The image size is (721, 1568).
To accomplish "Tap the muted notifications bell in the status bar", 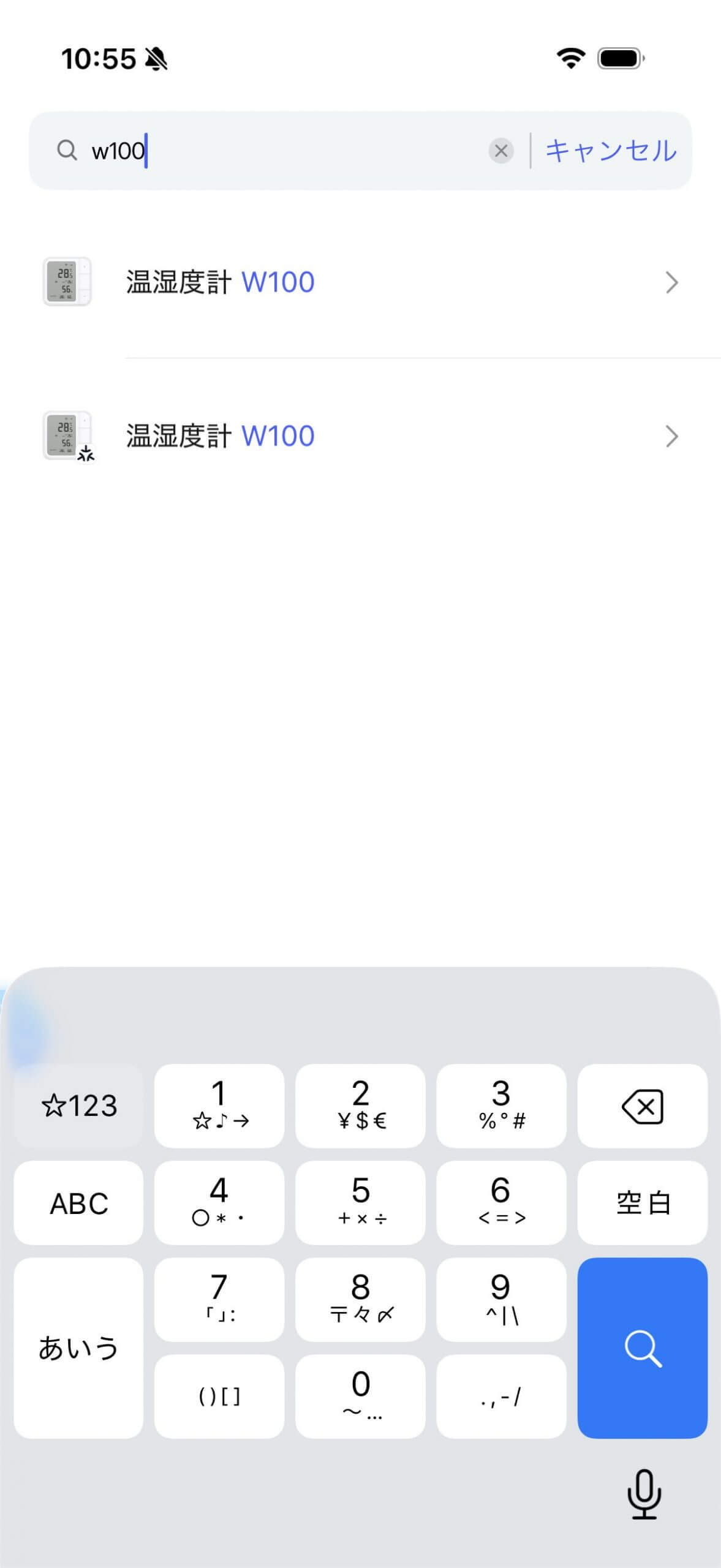I will 155,59.
